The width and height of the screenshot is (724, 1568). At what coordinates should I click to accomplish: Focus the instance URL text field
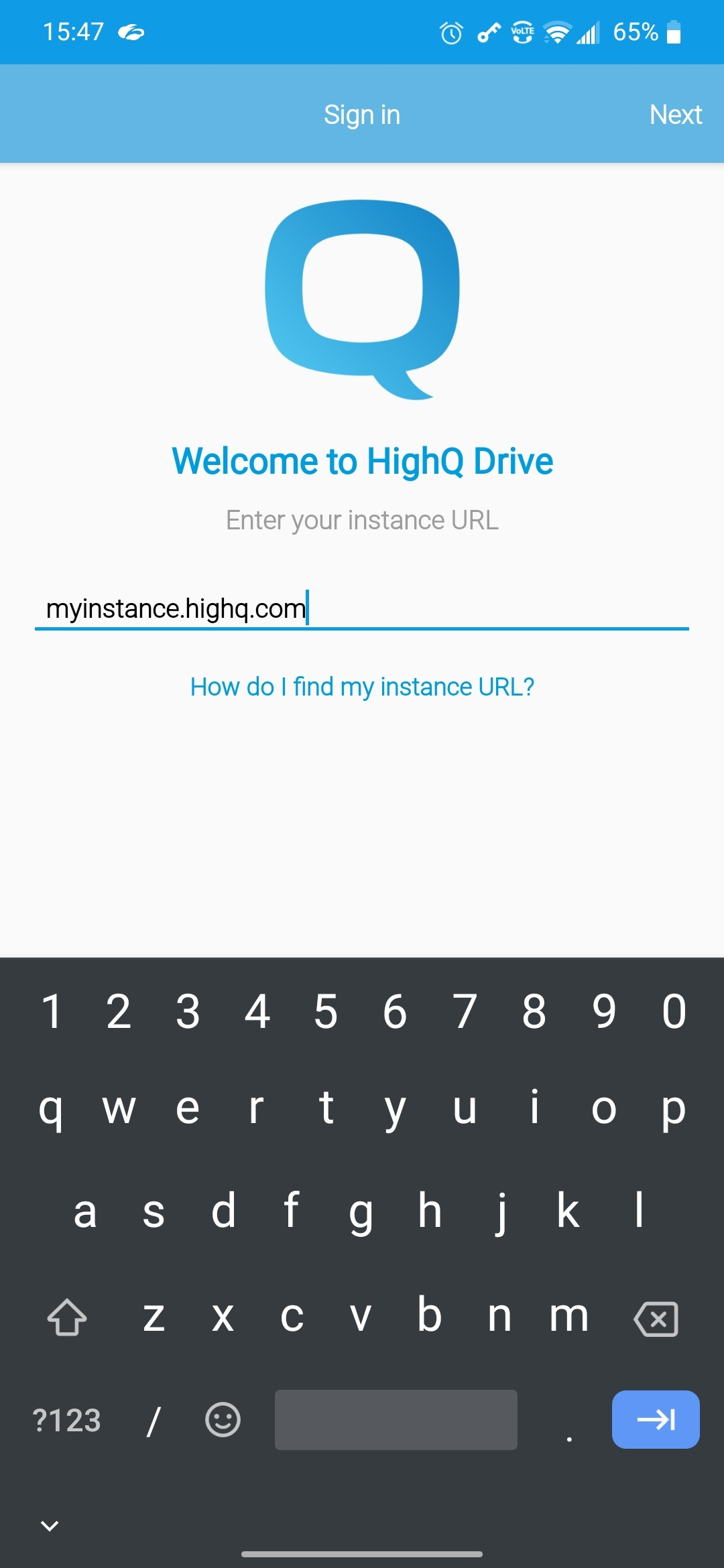click(x=362, y=608)
